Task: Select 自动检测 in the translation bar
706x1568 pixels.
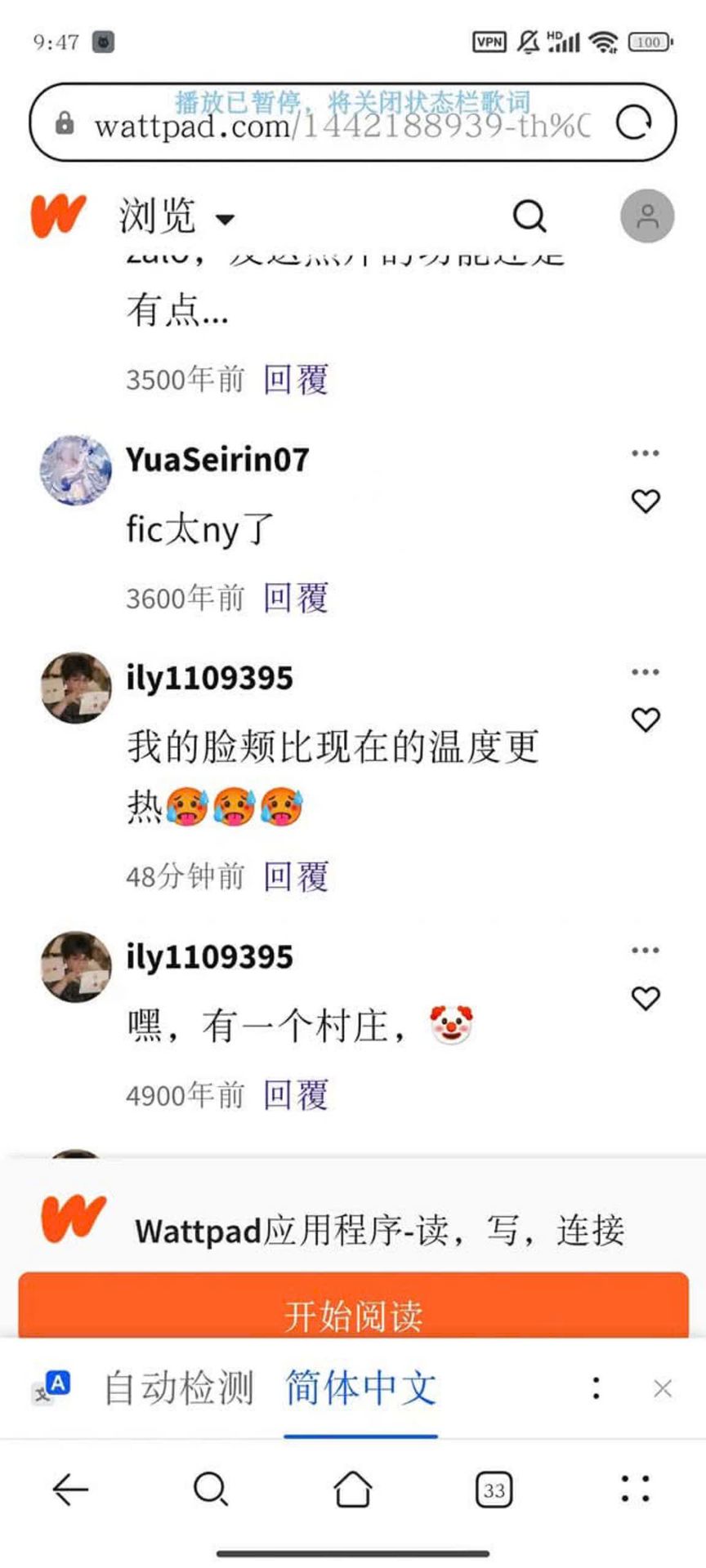Action: tap(179, 1388)
